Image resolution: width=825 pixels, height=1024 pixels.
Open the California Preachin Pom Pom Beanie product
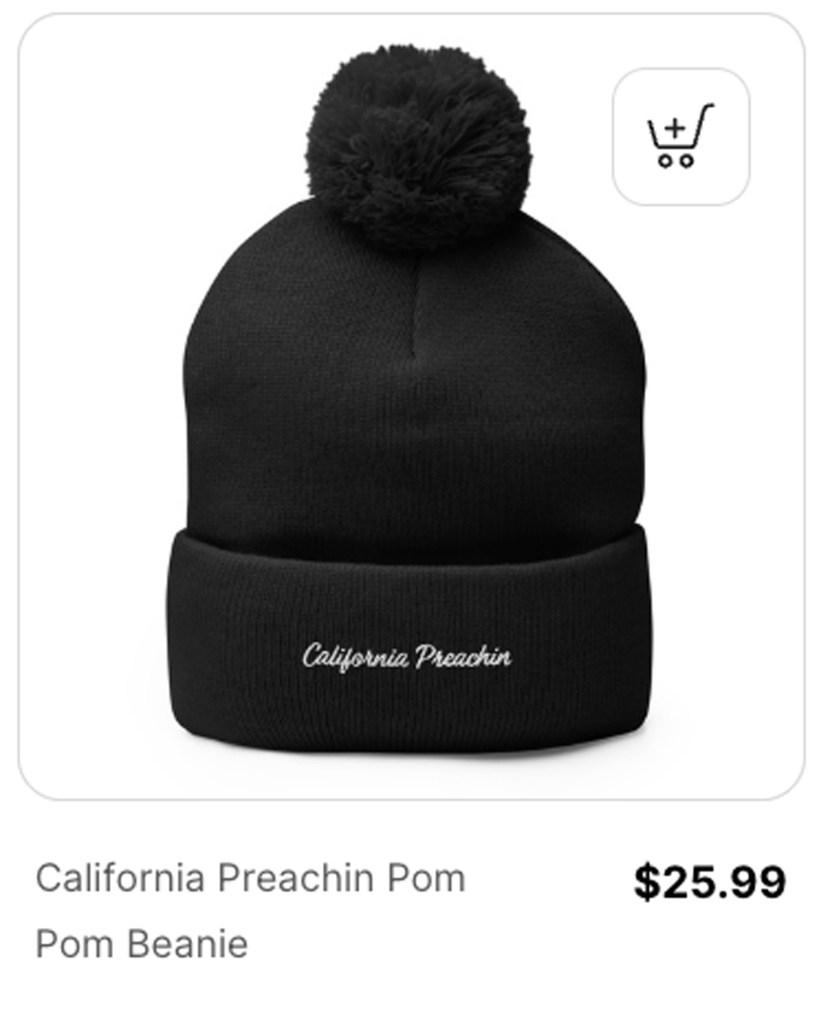[250, 909]
